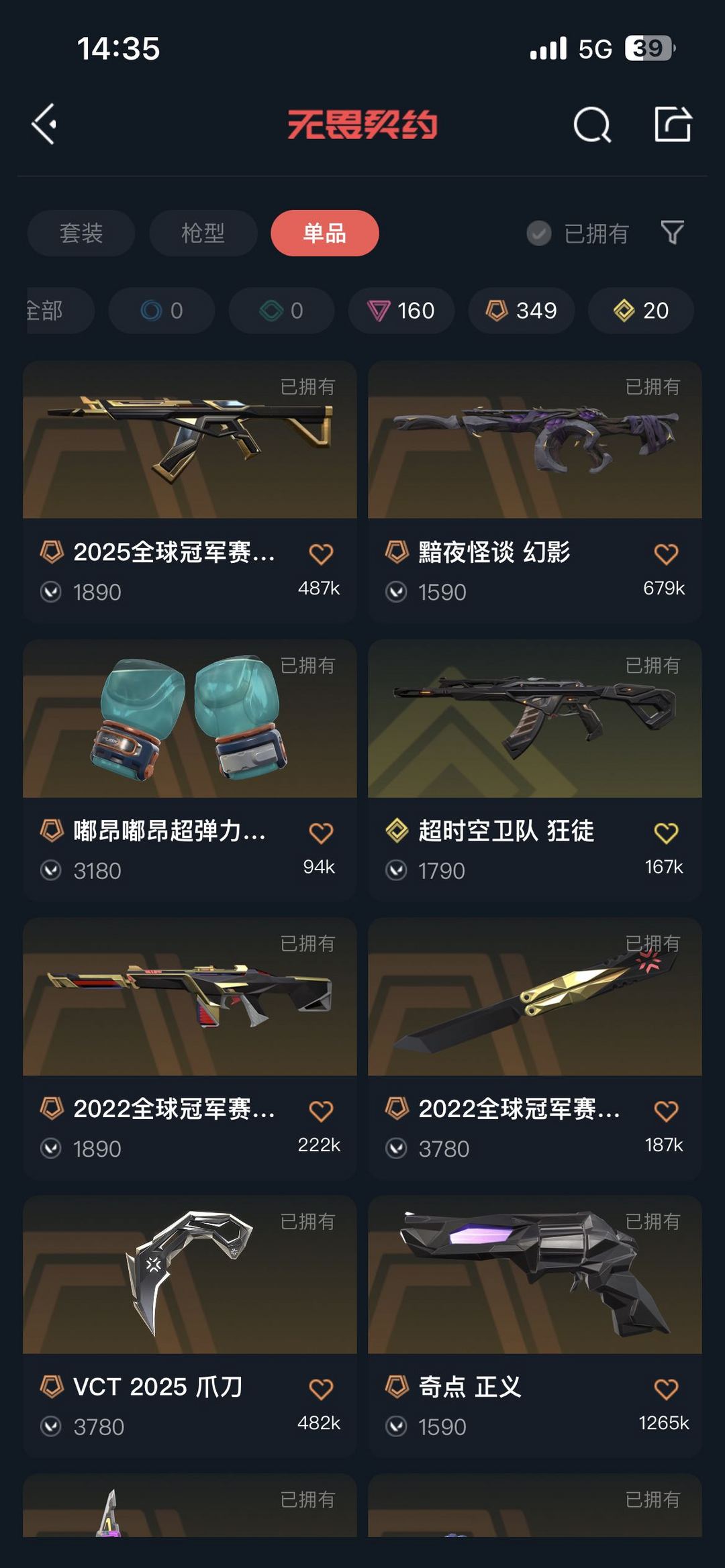Open the VCT 2025 爪刀 card
725x1568 pixels.
pos(190,1326)
